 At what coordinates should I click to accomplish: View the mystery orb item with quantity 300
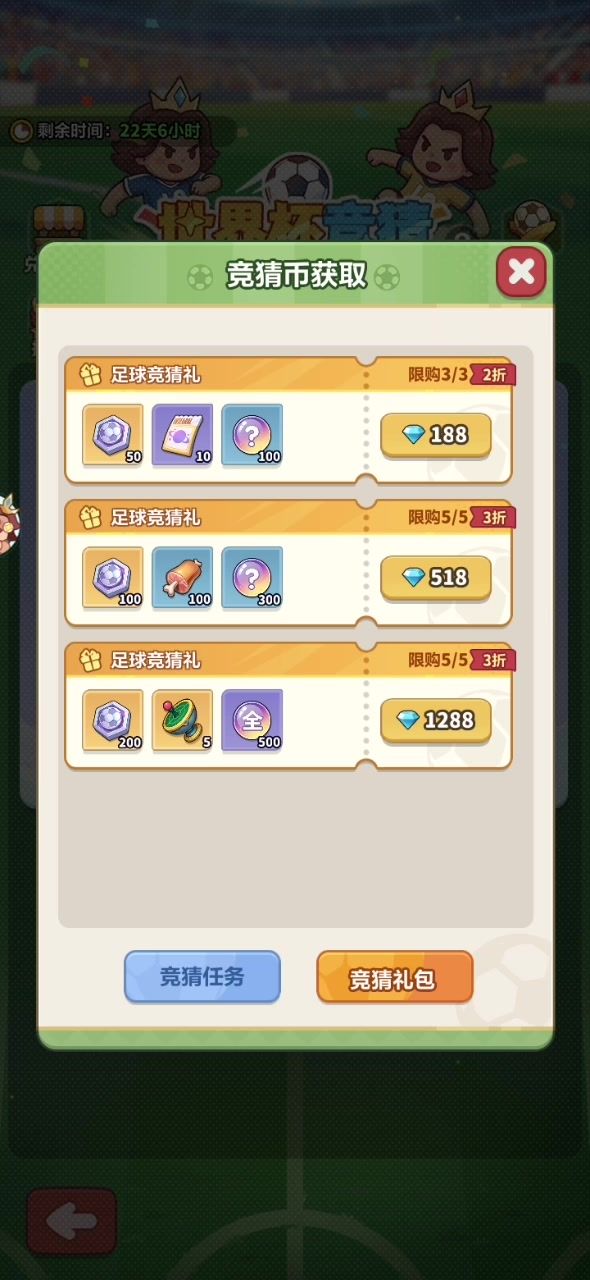point(252,578)
